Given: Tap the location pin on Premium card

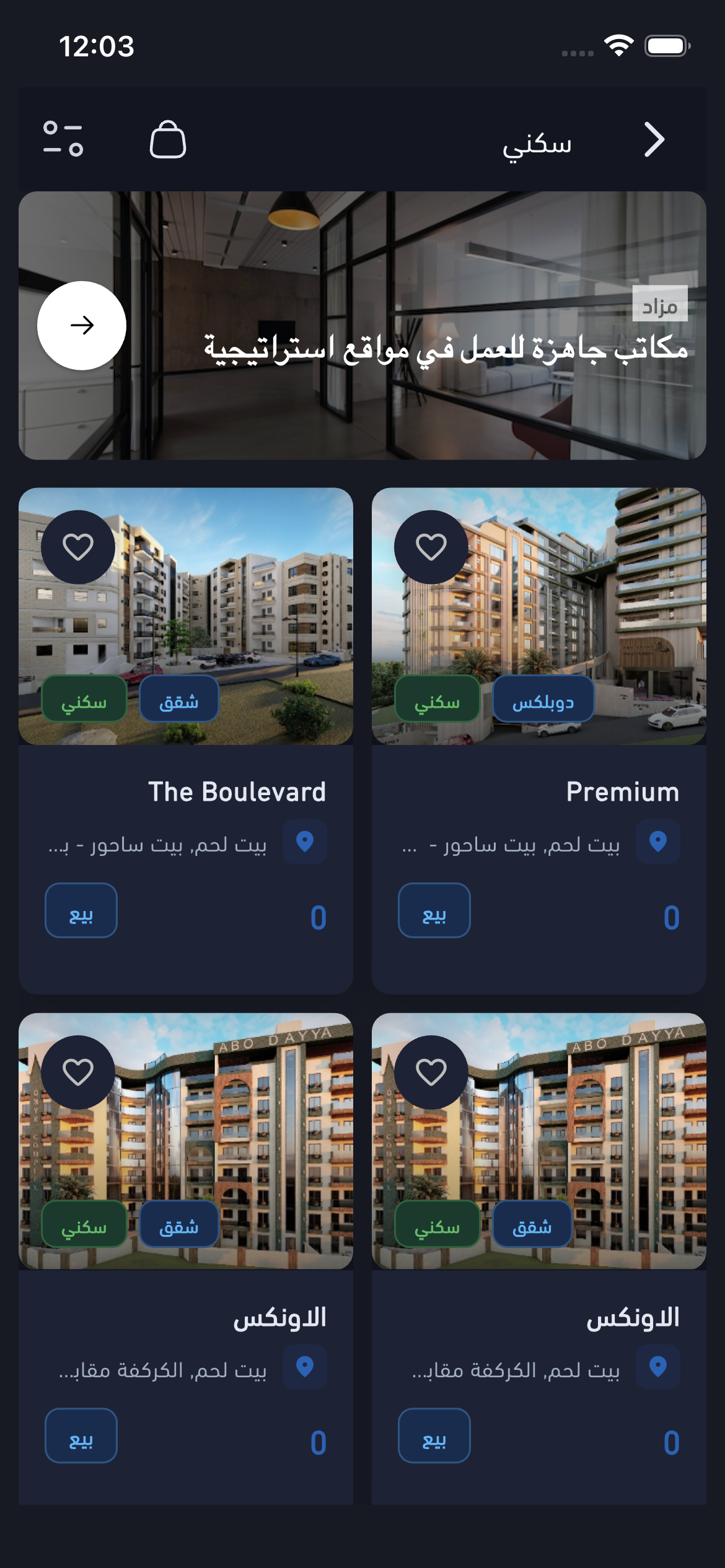Looking at the screenshot, I should pos(658,842).
